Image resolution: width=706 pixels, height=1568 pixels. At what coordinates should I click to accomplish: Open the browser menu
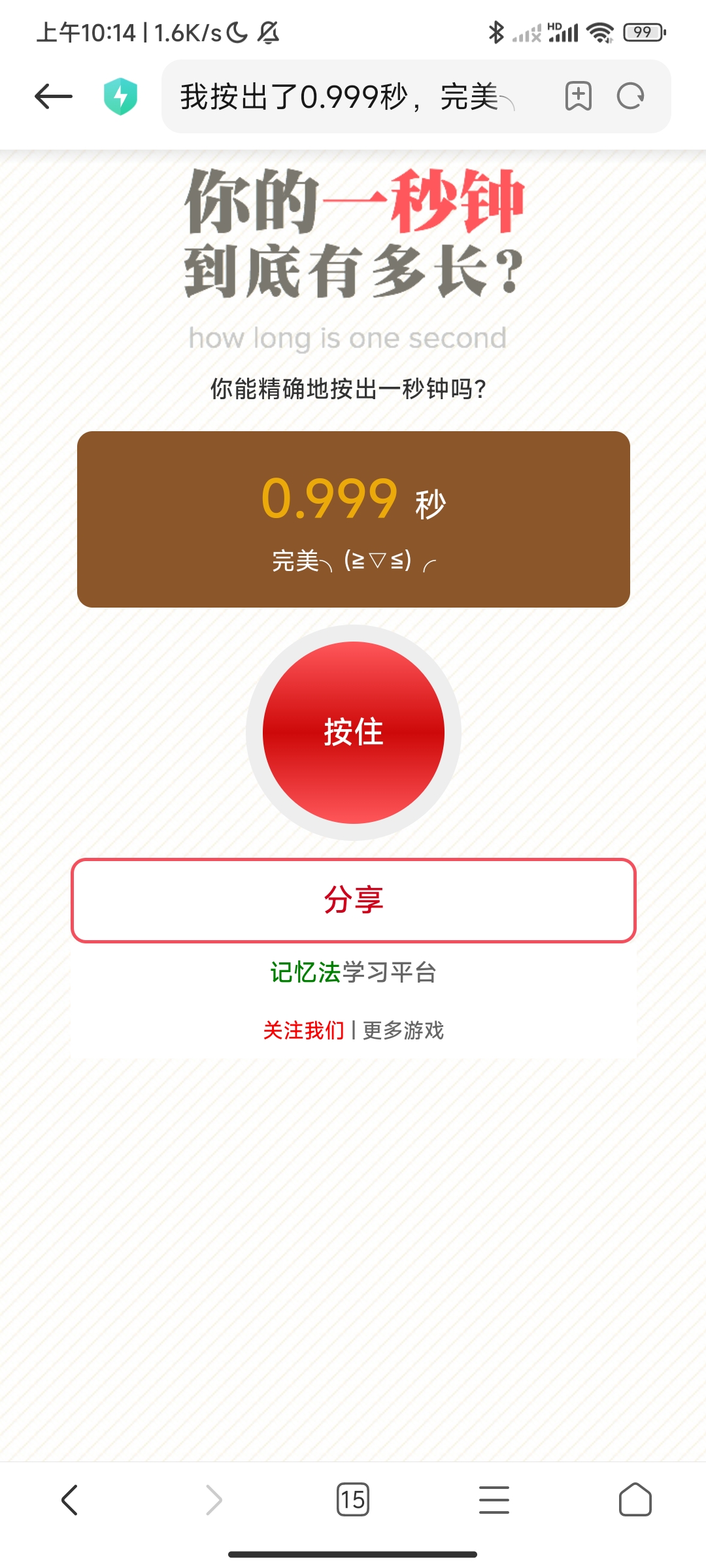[494, 1499]
